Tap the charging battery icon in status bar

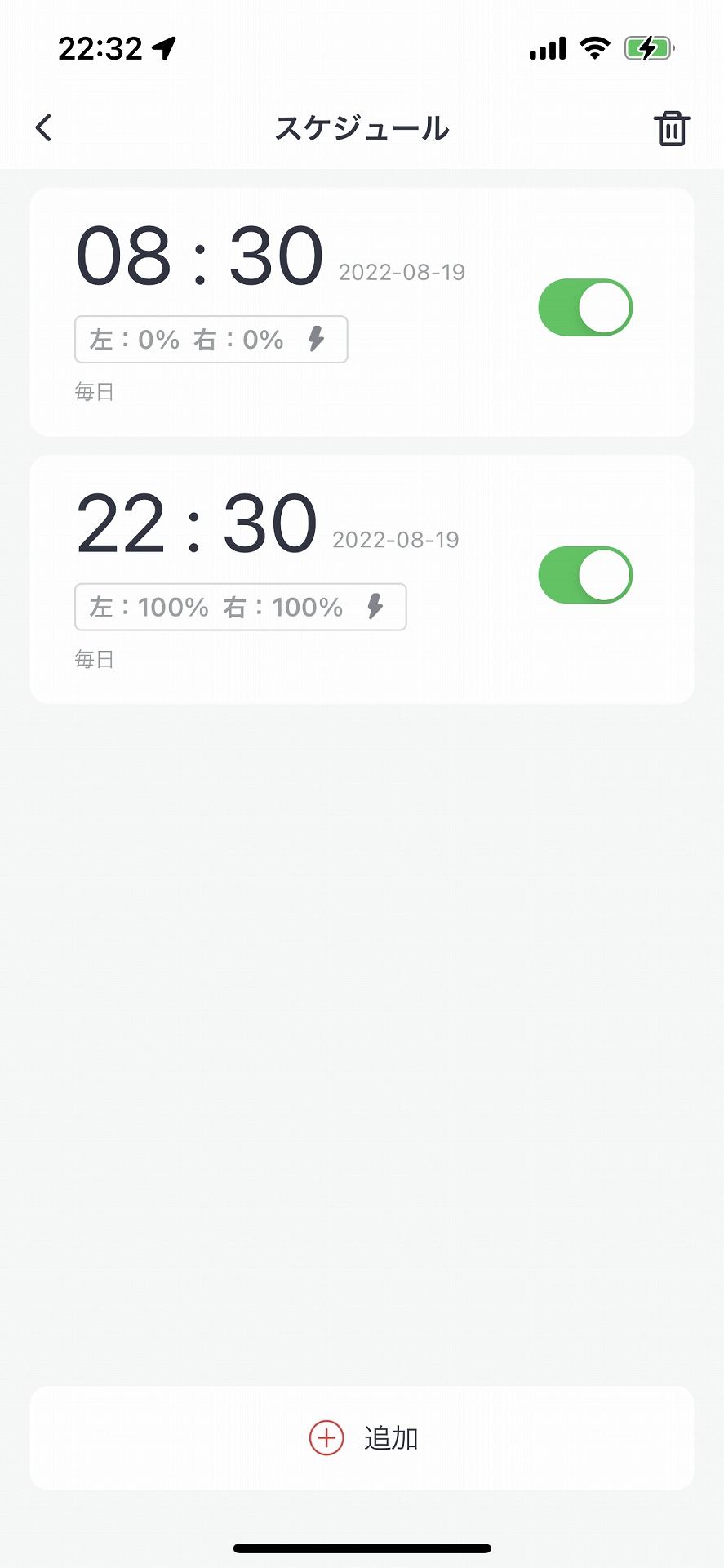pos(647,47)
